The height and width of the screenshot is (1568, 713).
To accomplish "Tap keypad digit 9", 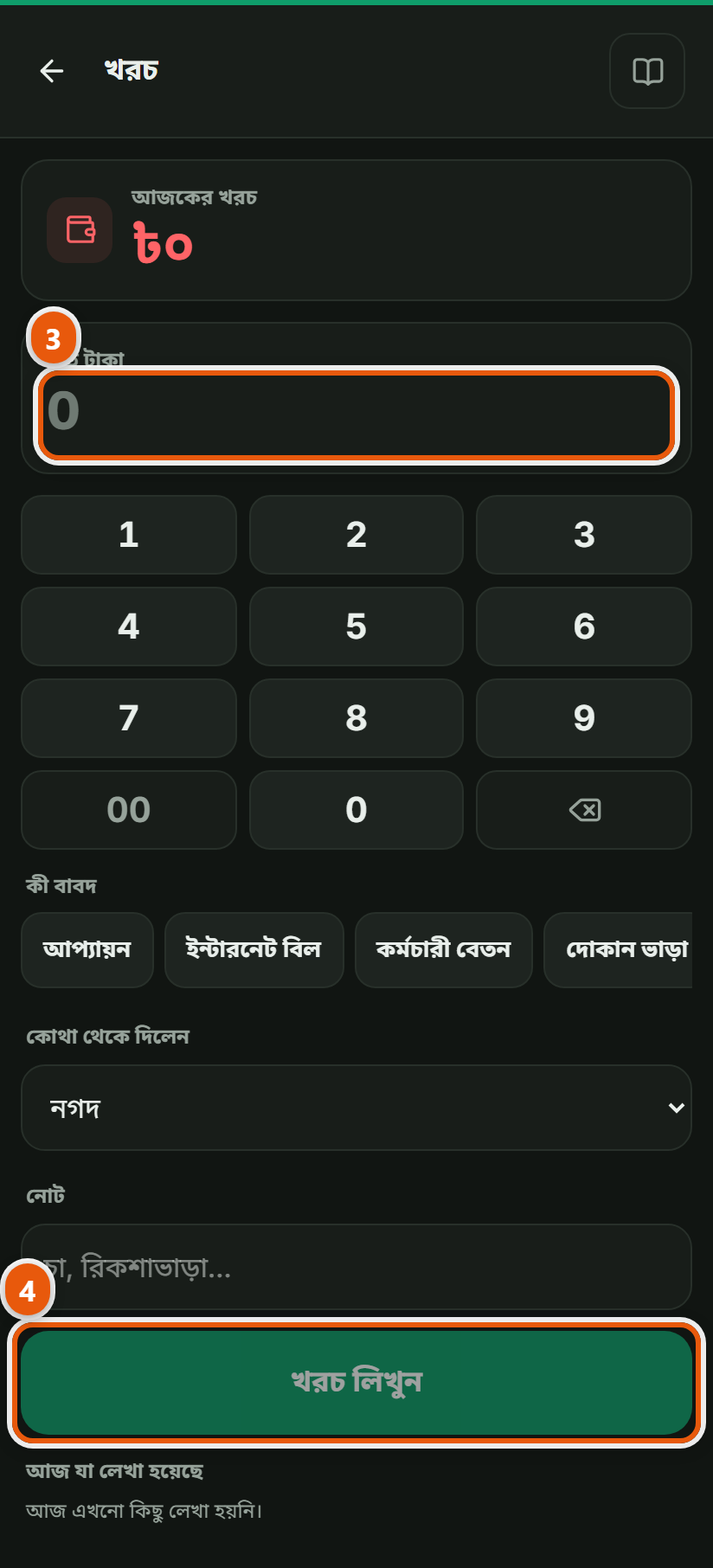I will tap(584, 718).
